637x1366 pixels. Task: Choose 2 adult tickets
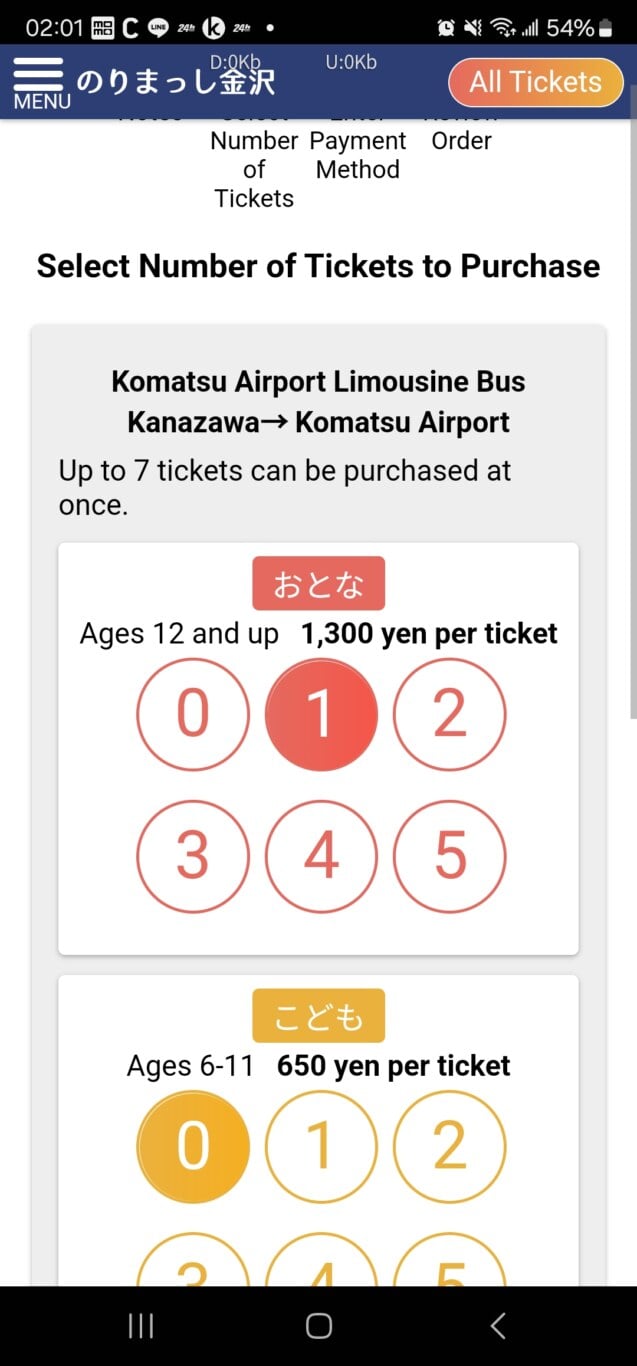point(450,714)
